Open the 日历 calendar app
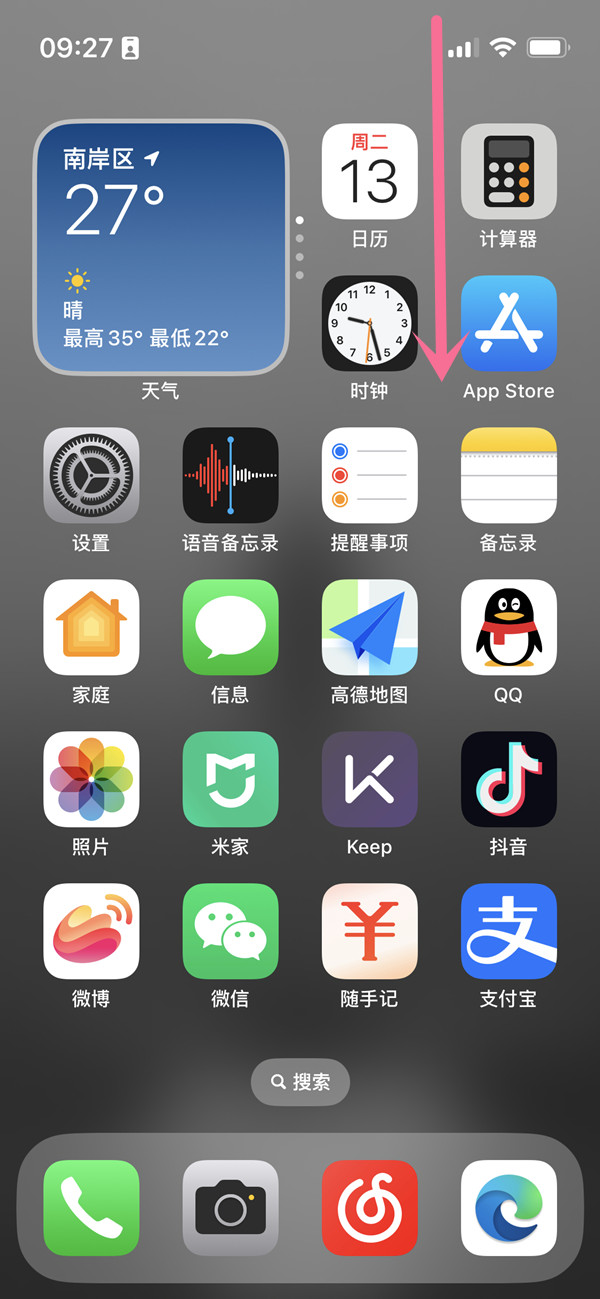Viewport: 600px width, 1299px height. (369, 171)
